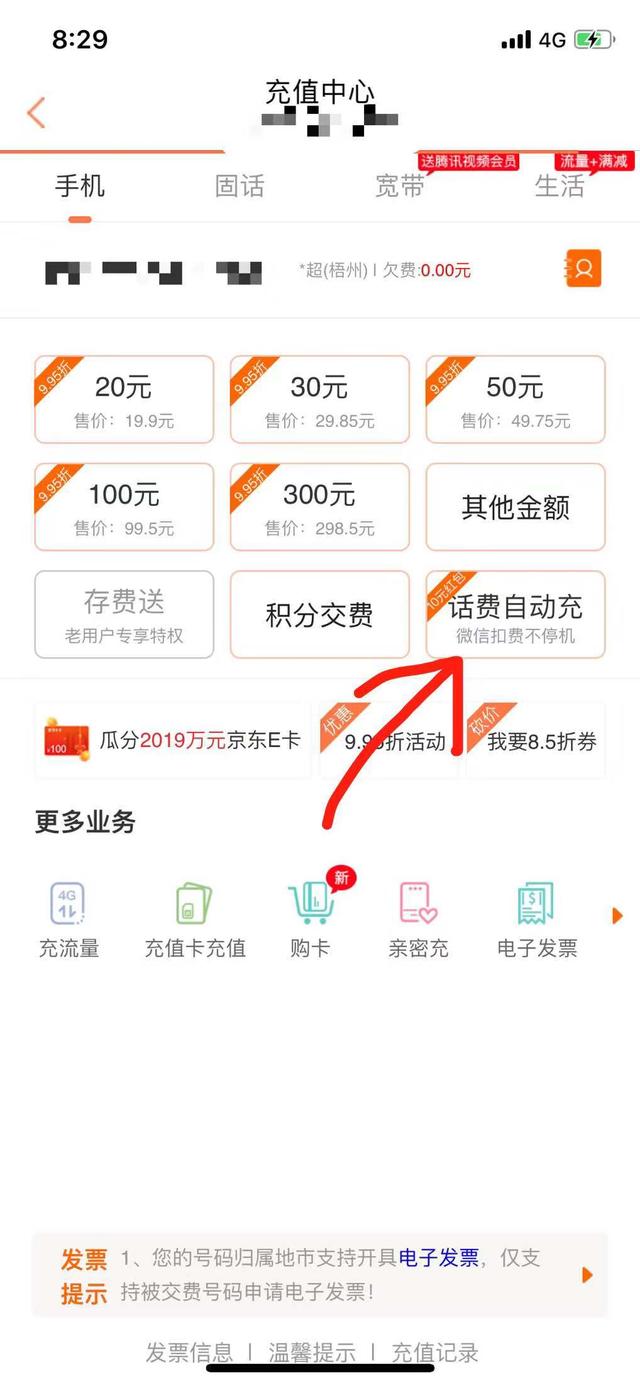Image resolution: width=640 pixels, height=1386 pixels.
Task: View 充值记录 recharge history
Action: point(435,1353)
